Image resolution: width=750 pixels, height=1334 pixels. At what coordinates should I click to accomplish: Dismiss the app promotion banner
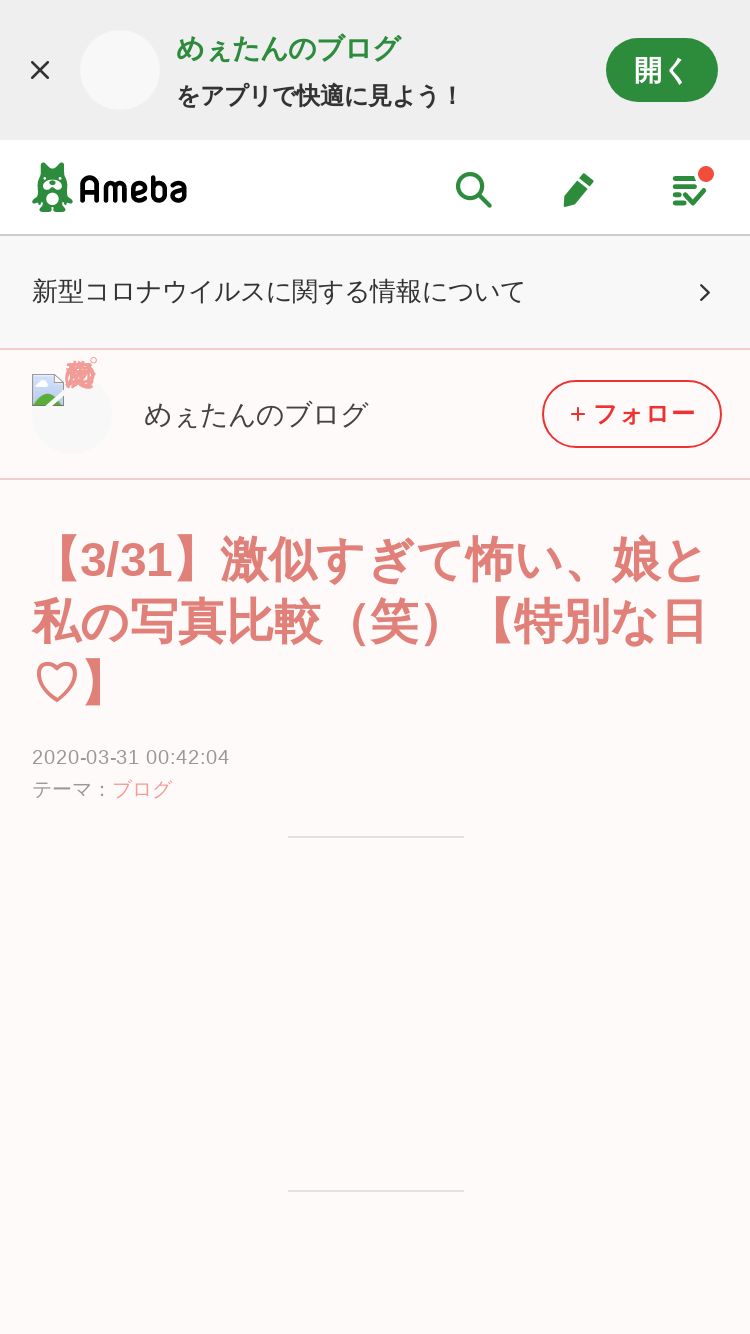(x=40, y=70)
